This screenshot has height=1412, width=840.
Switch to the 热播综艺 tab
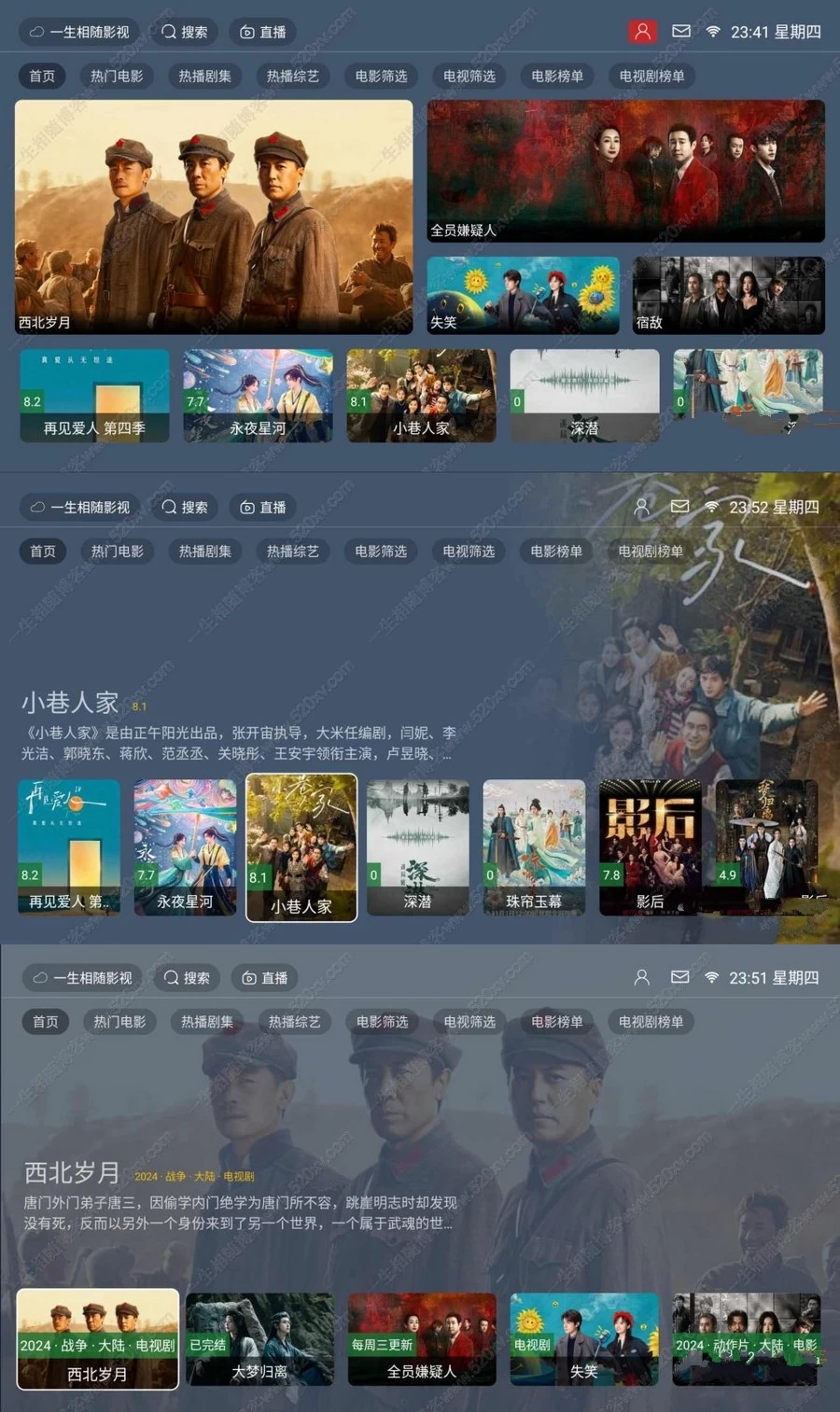(291, 76)
